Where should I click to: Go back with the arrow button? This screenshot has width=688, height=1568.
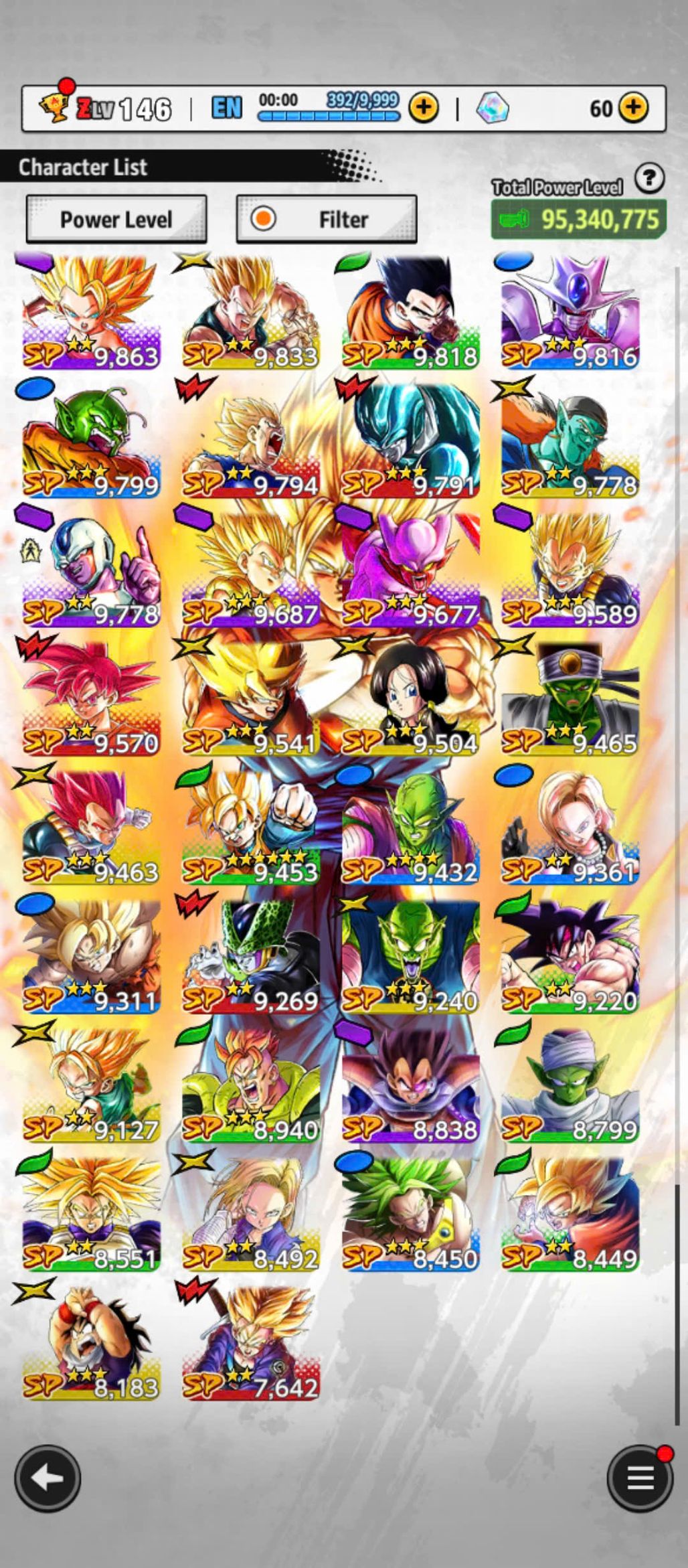(x=48, y=1478)
